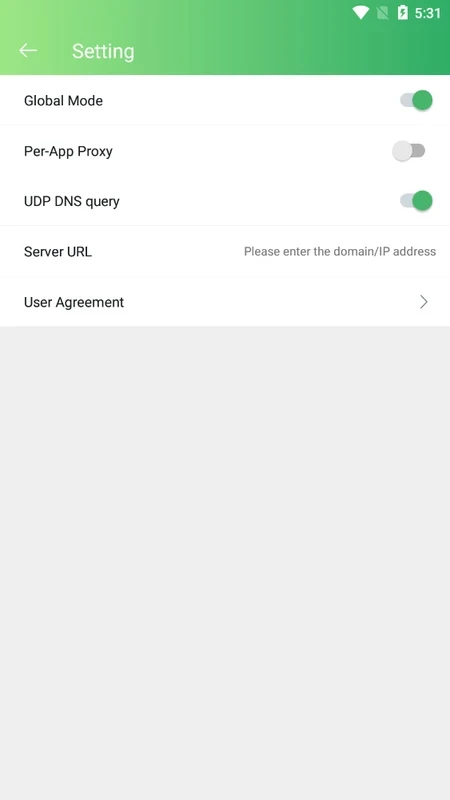Disable the UDP DNS query switch
Image resolution: width=450 pixels, height=800 pixels.
(x=416, y=201)
